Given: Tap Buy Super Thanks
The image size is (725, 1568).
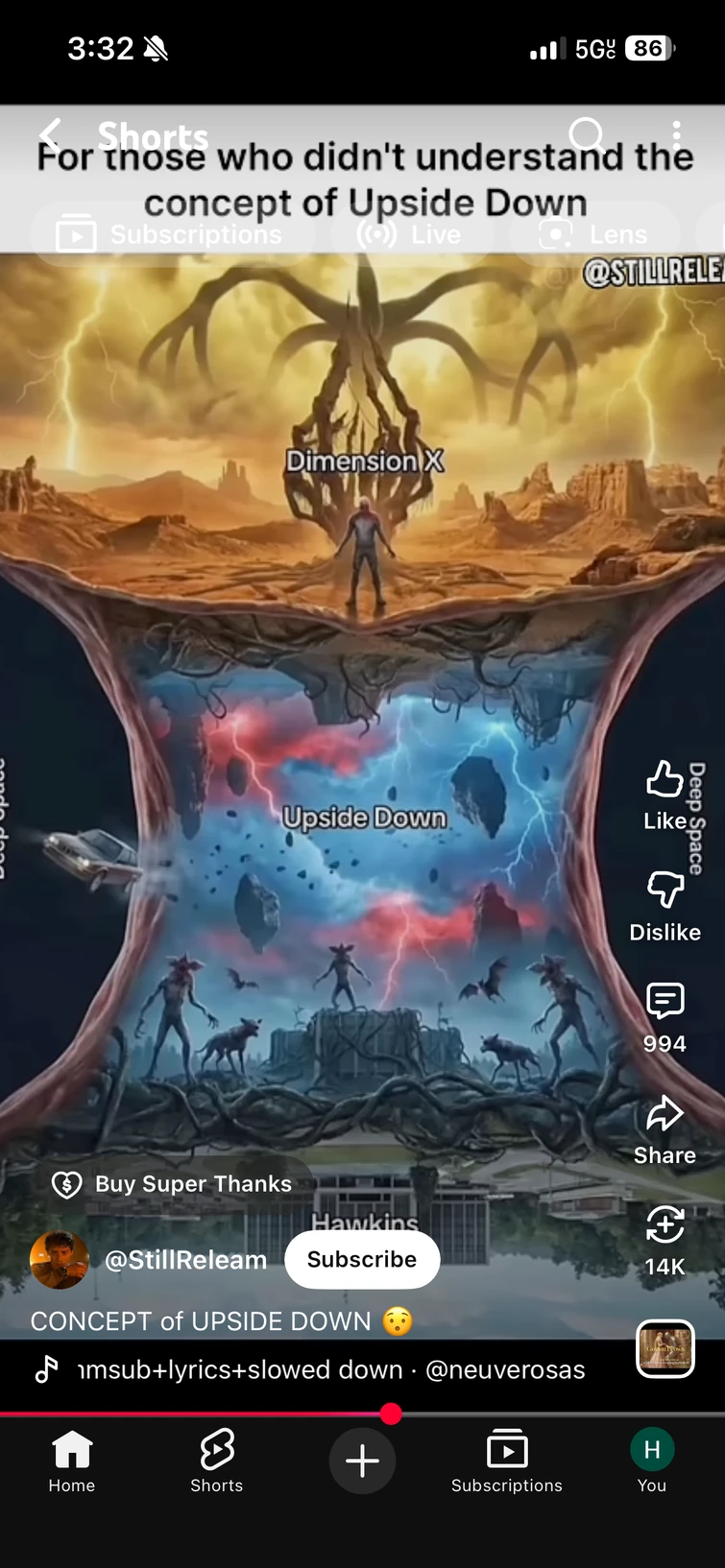Looking at the screenshot, I should 173,1184.
